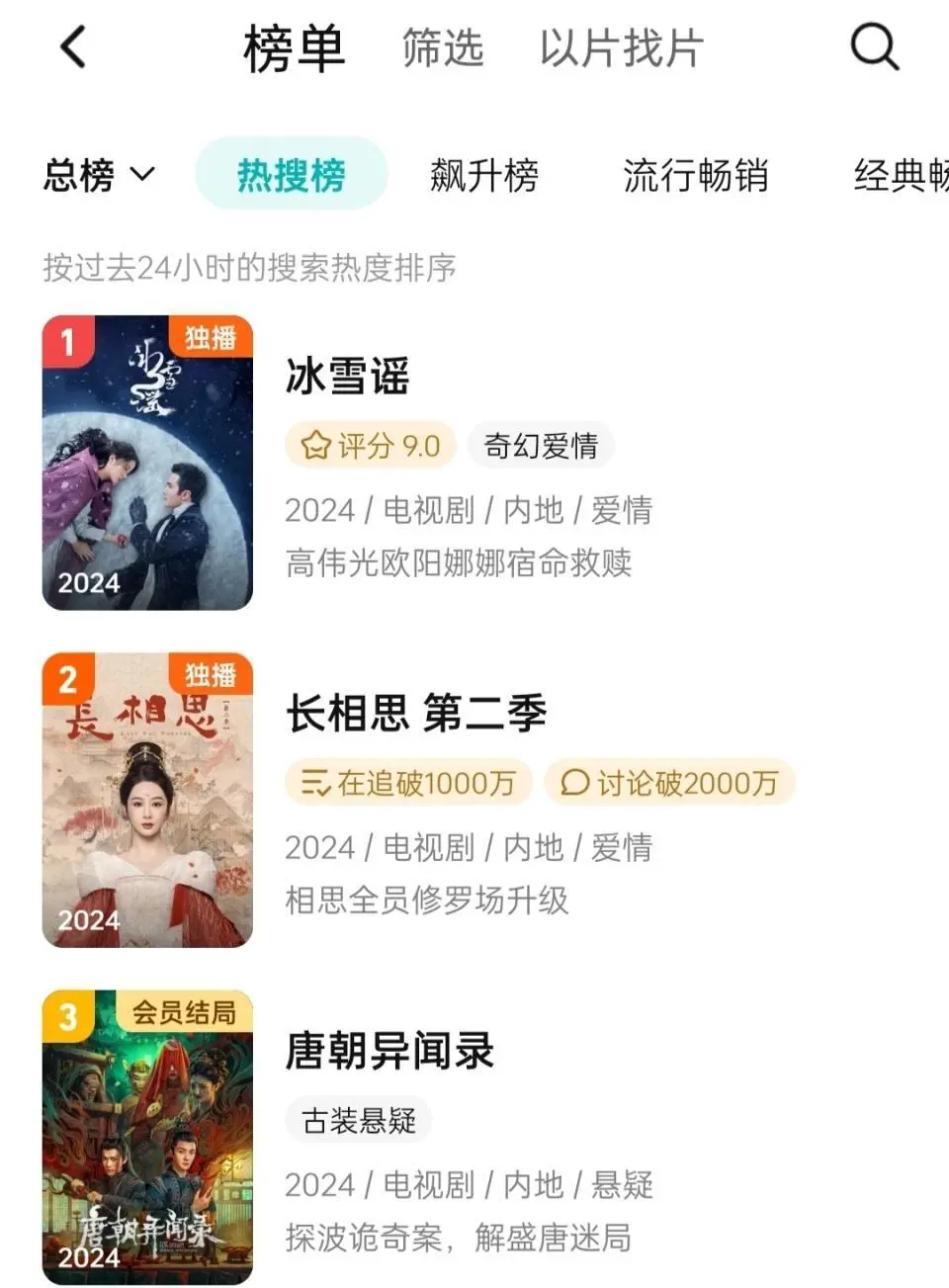Select the 榜单 tab
Image resolution: width=949 pixels, height=1288 pixels.
tap(294, 47)
